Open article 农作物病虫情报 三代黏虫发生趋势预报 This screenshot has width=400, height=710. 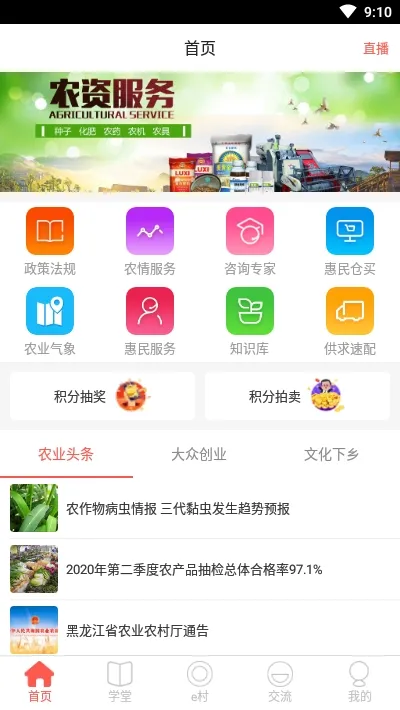pos(200,508)
